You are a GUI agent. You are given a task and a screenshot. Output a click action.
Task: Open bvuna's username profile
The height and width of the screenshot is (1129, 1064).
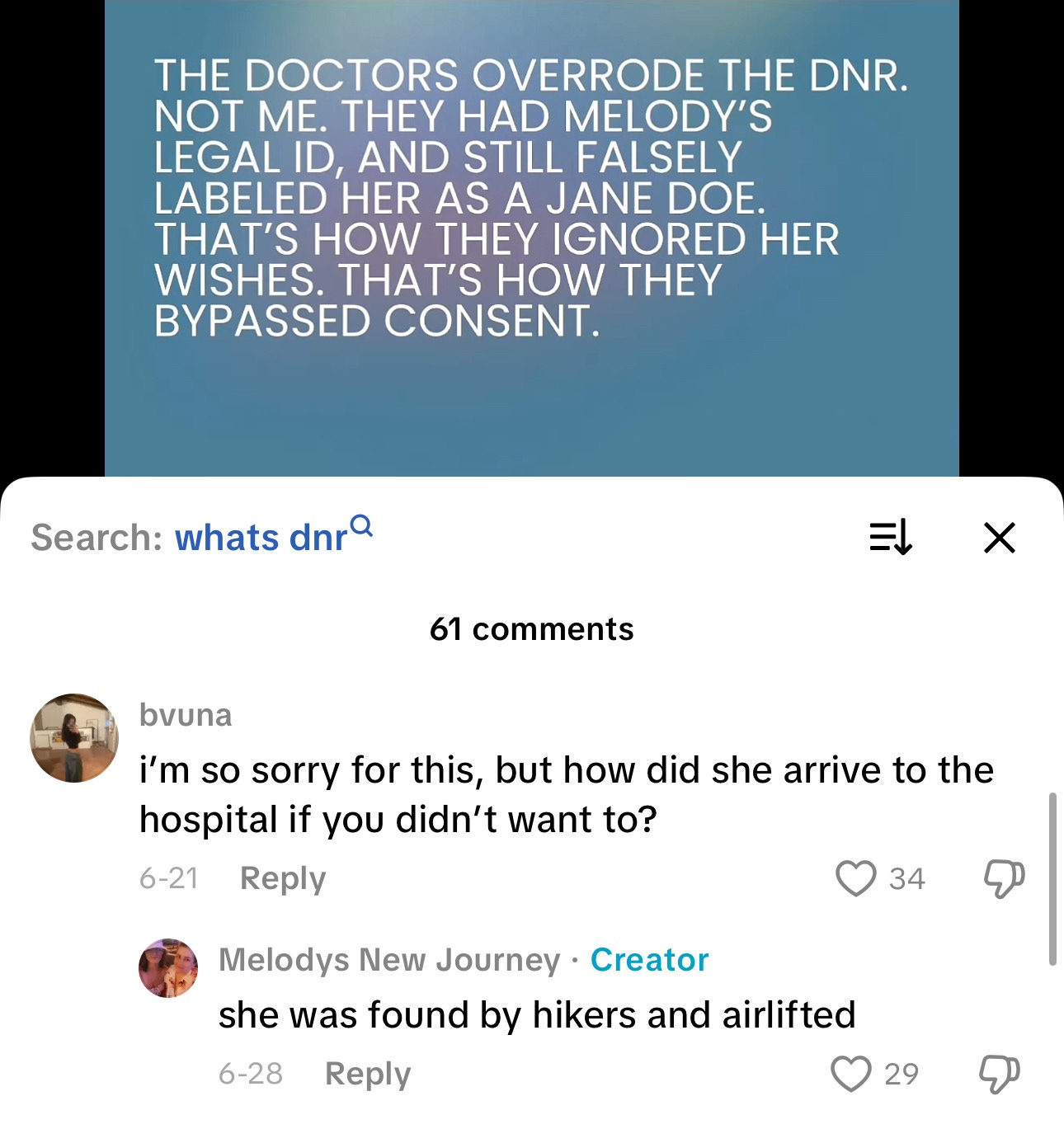coord(186,715)
